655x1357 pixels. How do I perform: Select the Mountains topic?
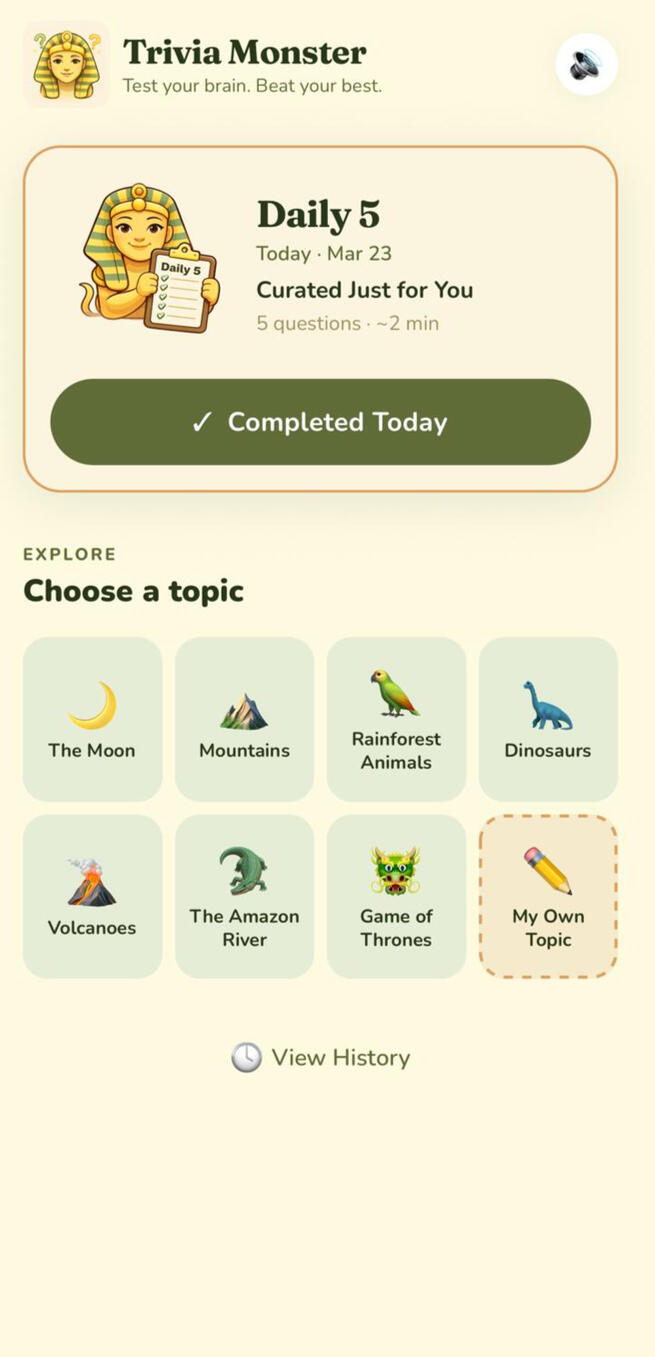click(x=244, y=719)
